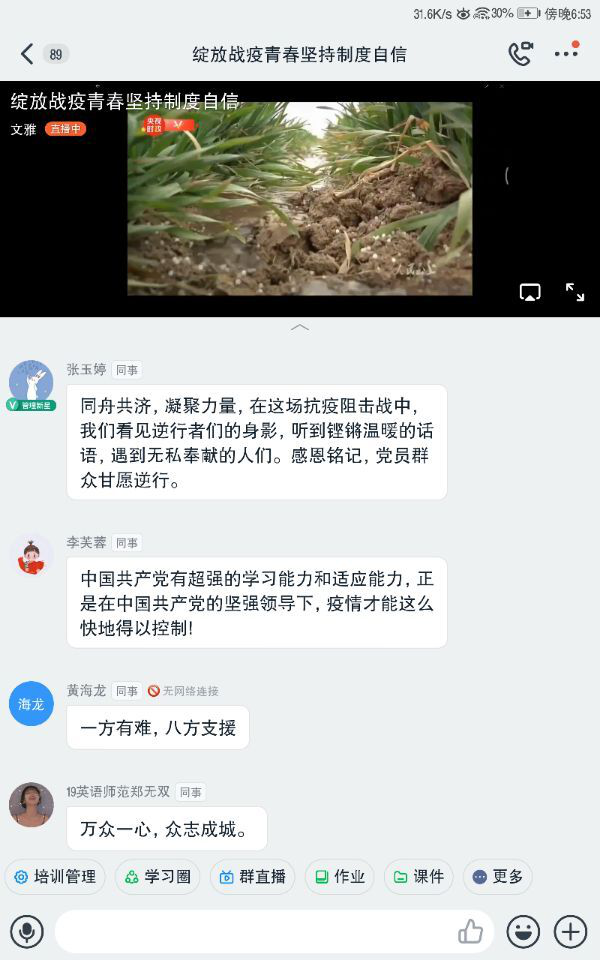
Task: Open the plus attachment menu
Action: pyautogui.click(x=571, y=932)
